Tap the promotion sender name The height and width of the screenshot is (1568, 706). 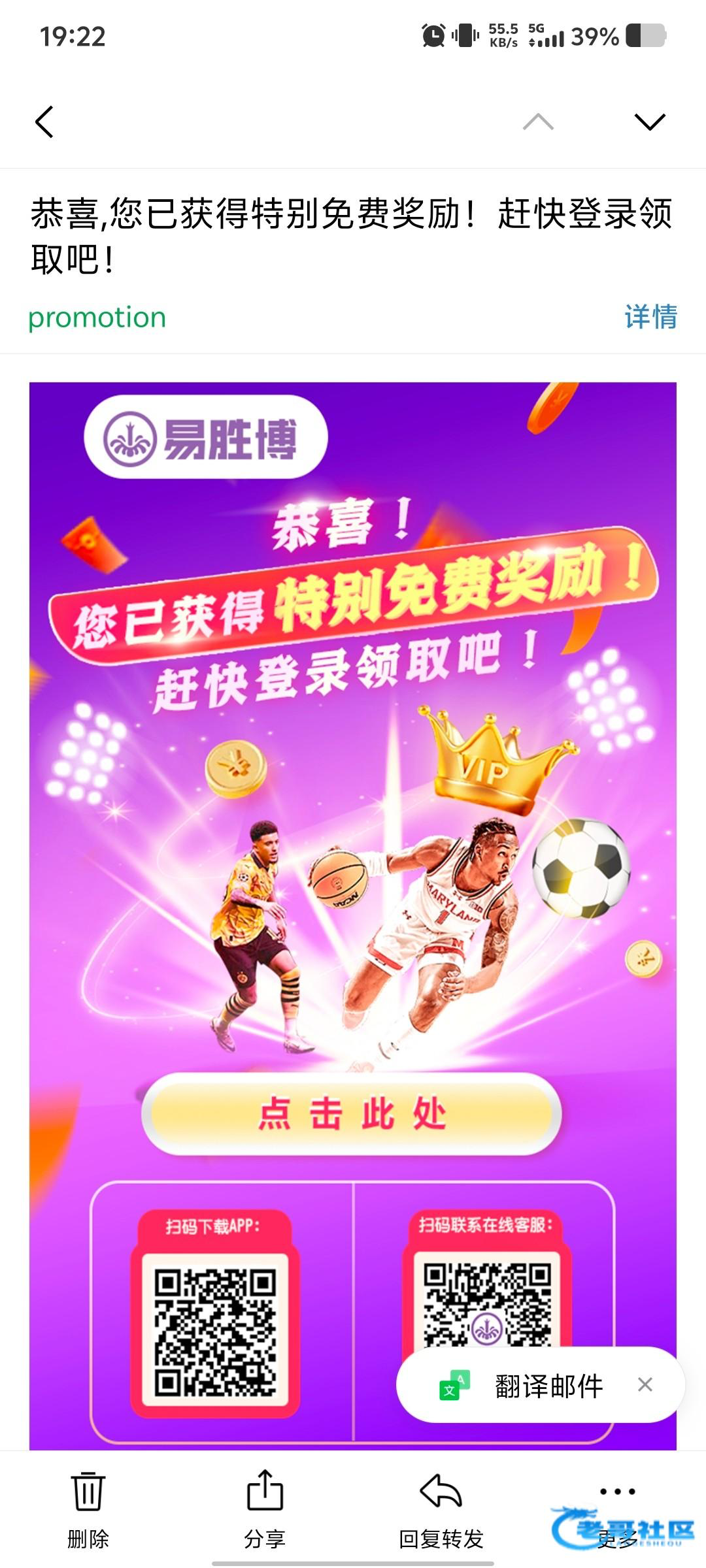(x=97, y=318)
